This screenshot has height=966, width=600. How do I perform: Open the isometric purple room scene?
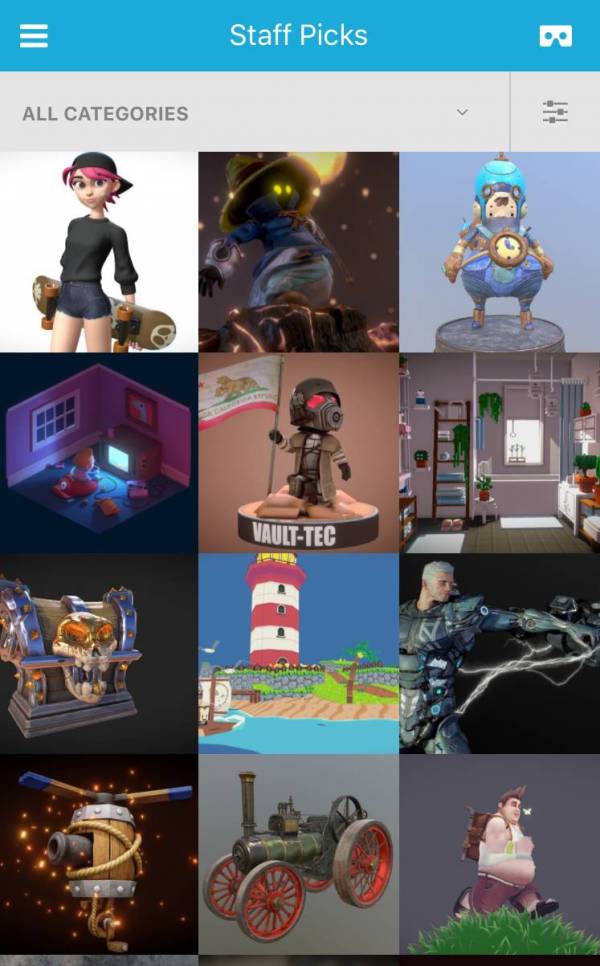(x=98, y=453)
